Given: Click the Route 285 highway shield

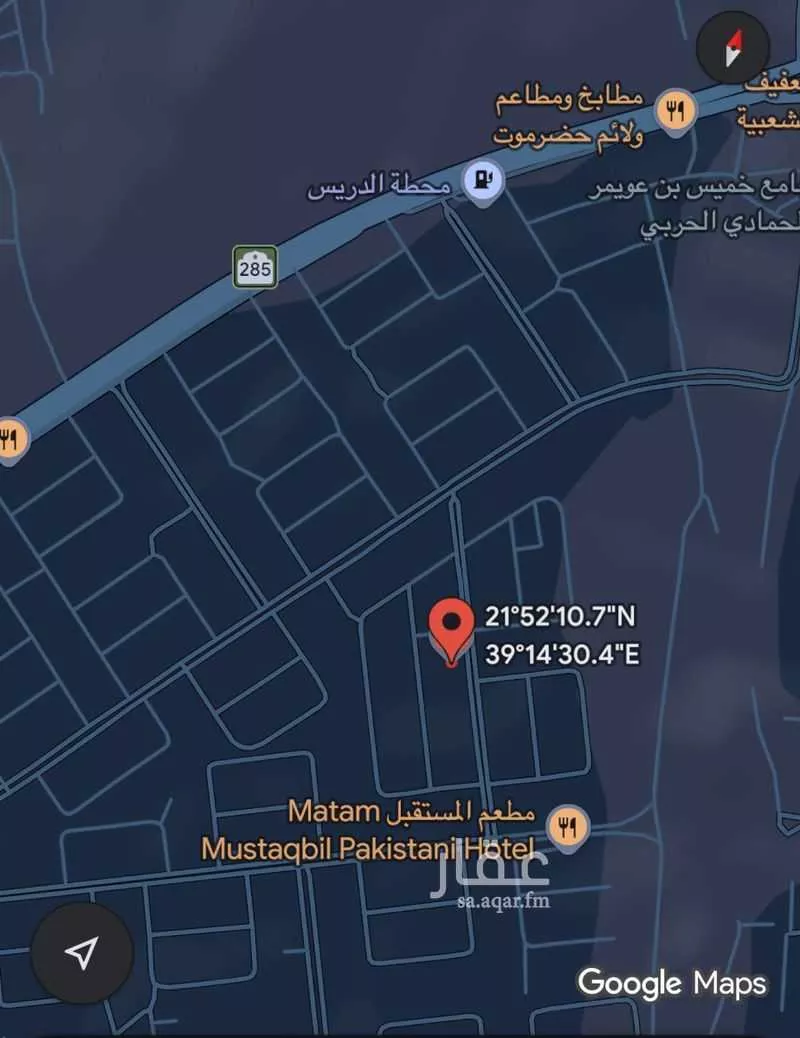Looking at the screenshot, I should coord(253,266).
